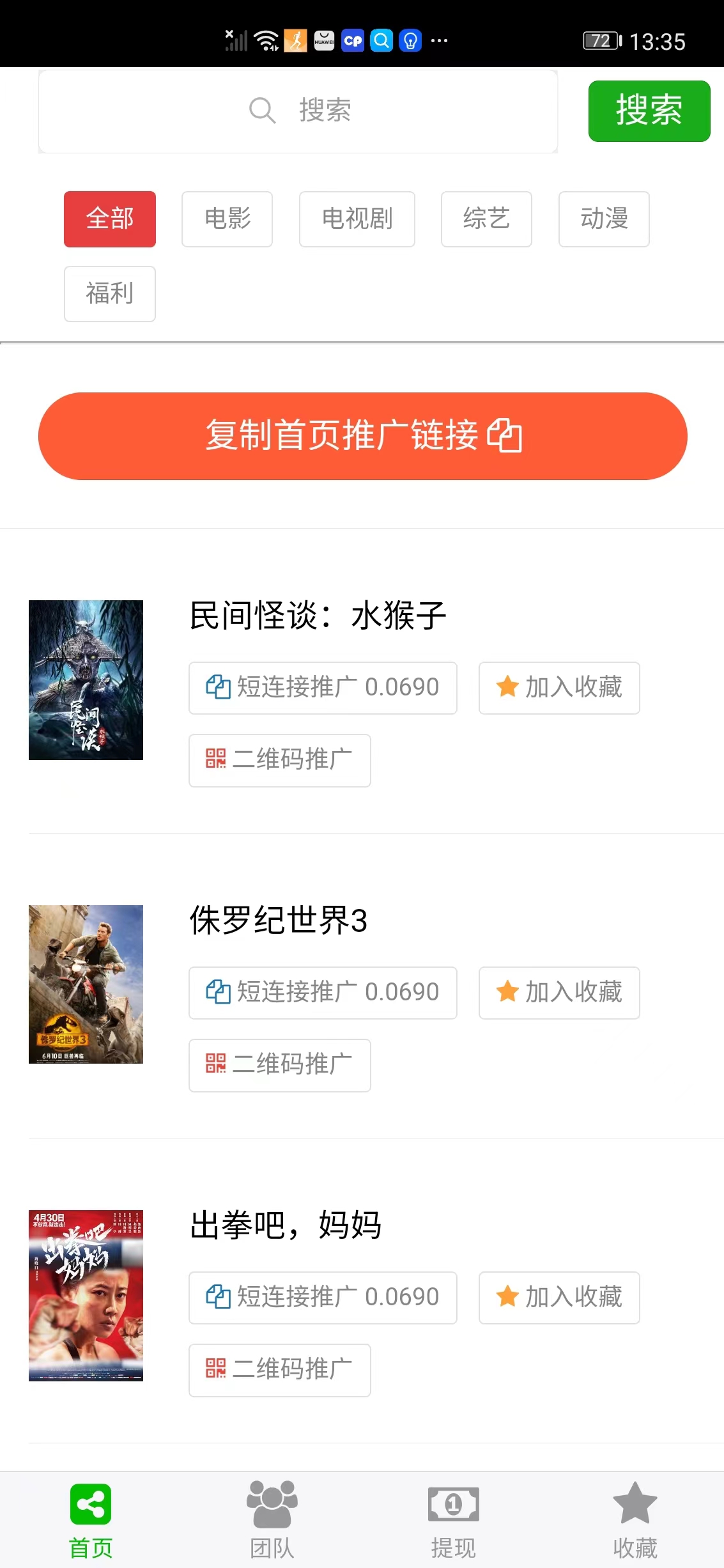724x1568 pixels.
Task: Tap the copy icon on 侏罗纪世界3 short link
Action: pyautogui.click(x=217, y=993)
